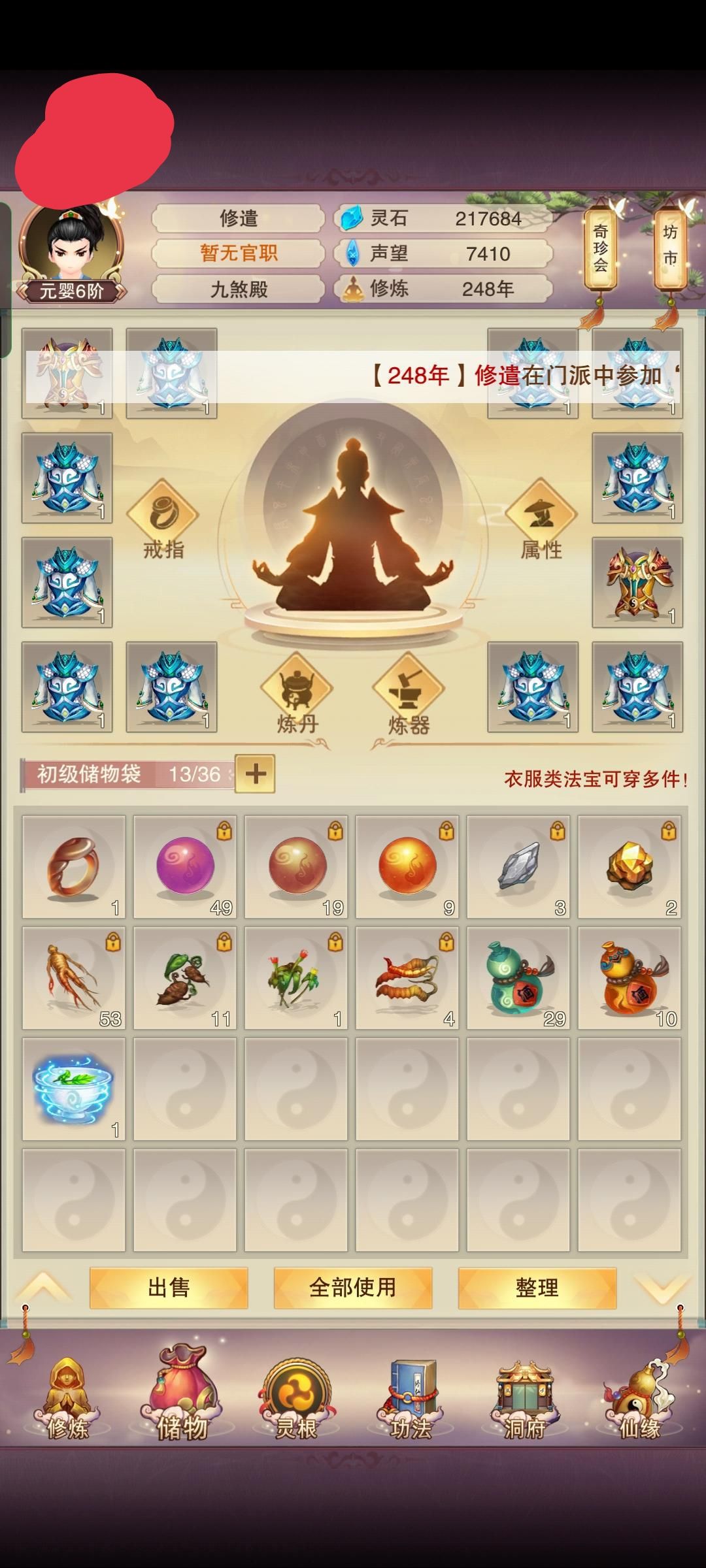Unlock the ginseng item lock
706x1568 pixels.
[114, 942]
